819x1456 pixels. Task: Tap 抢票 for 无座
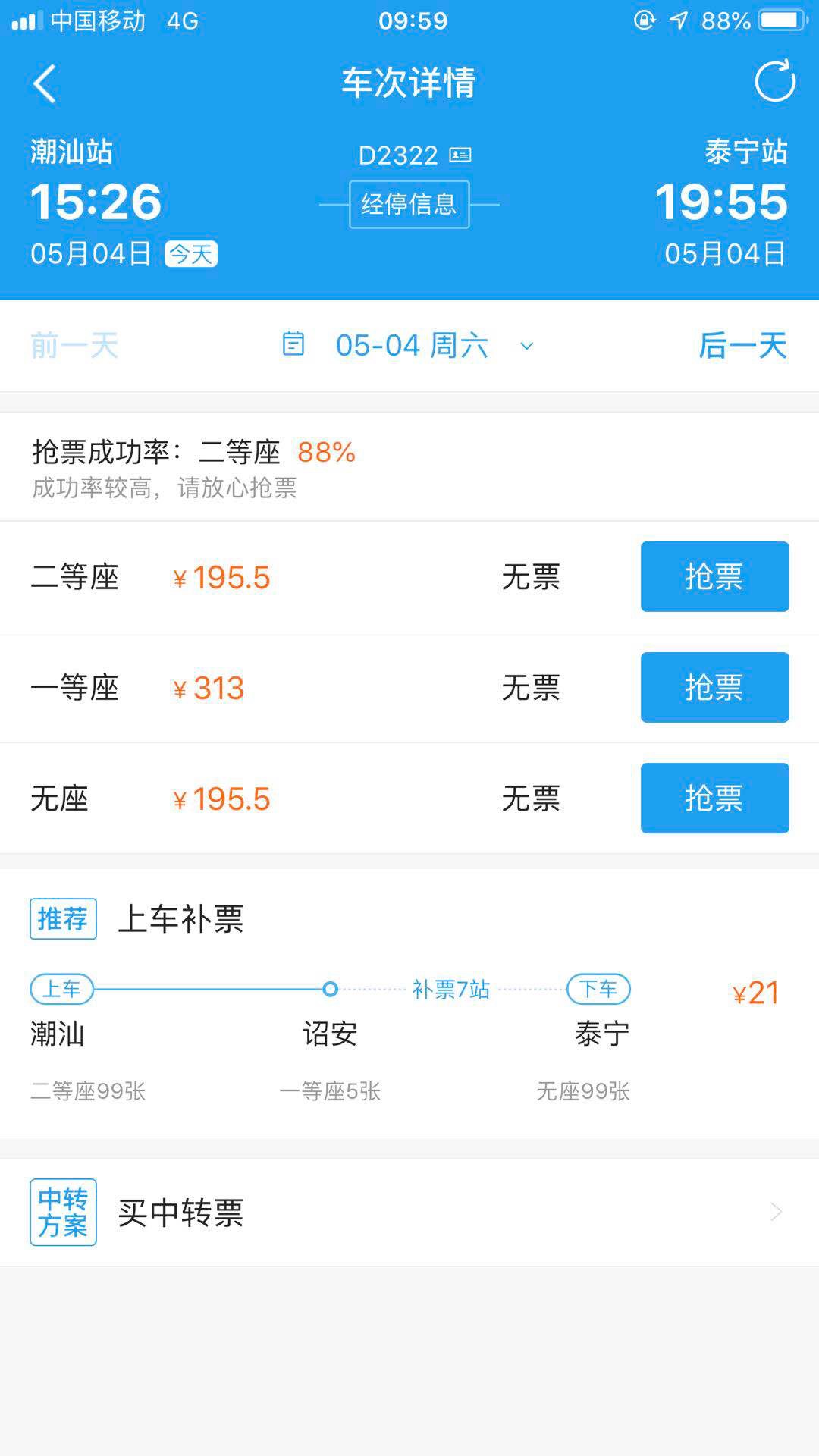[x=714, y=798]
